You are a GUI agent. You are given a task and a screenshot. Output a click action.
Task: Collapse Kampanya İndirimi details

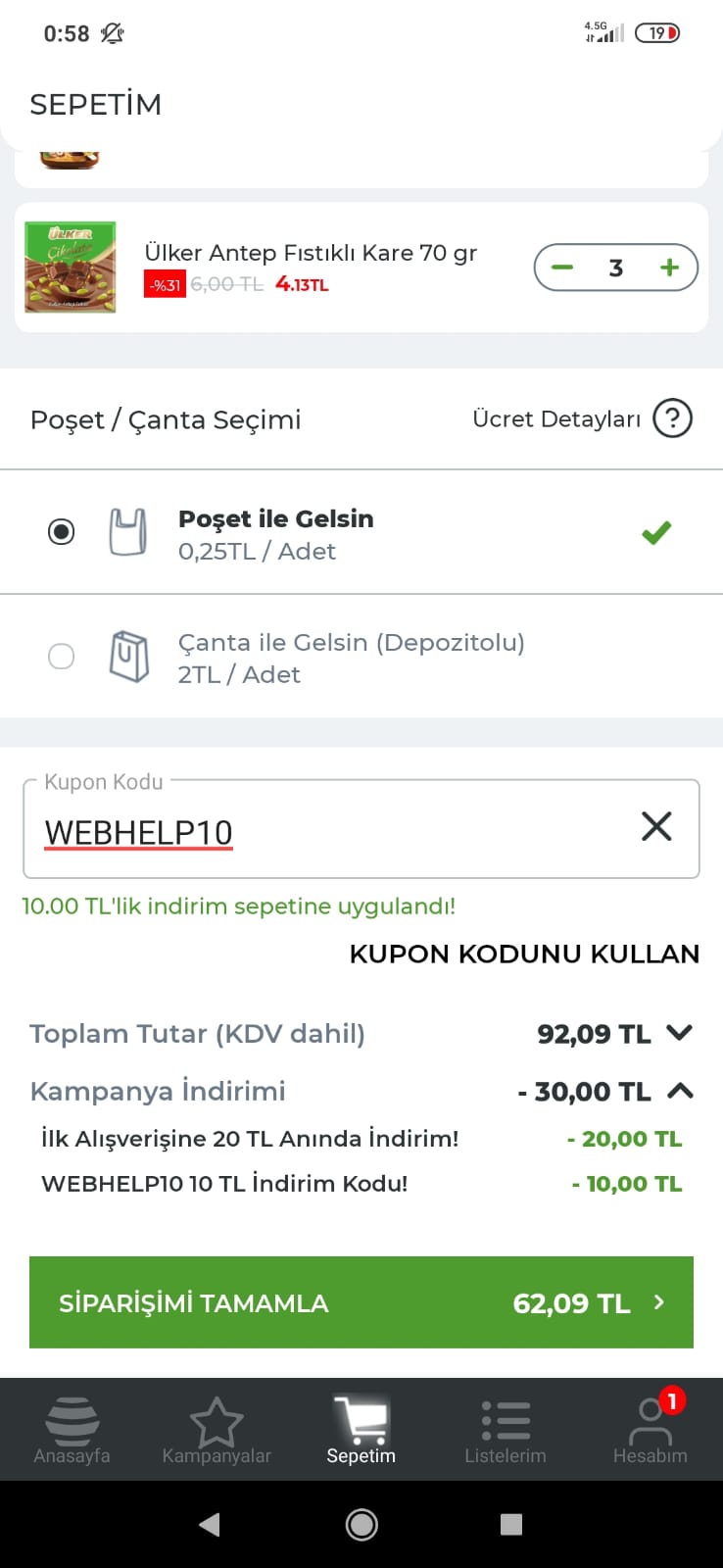tap(680, 1091)
